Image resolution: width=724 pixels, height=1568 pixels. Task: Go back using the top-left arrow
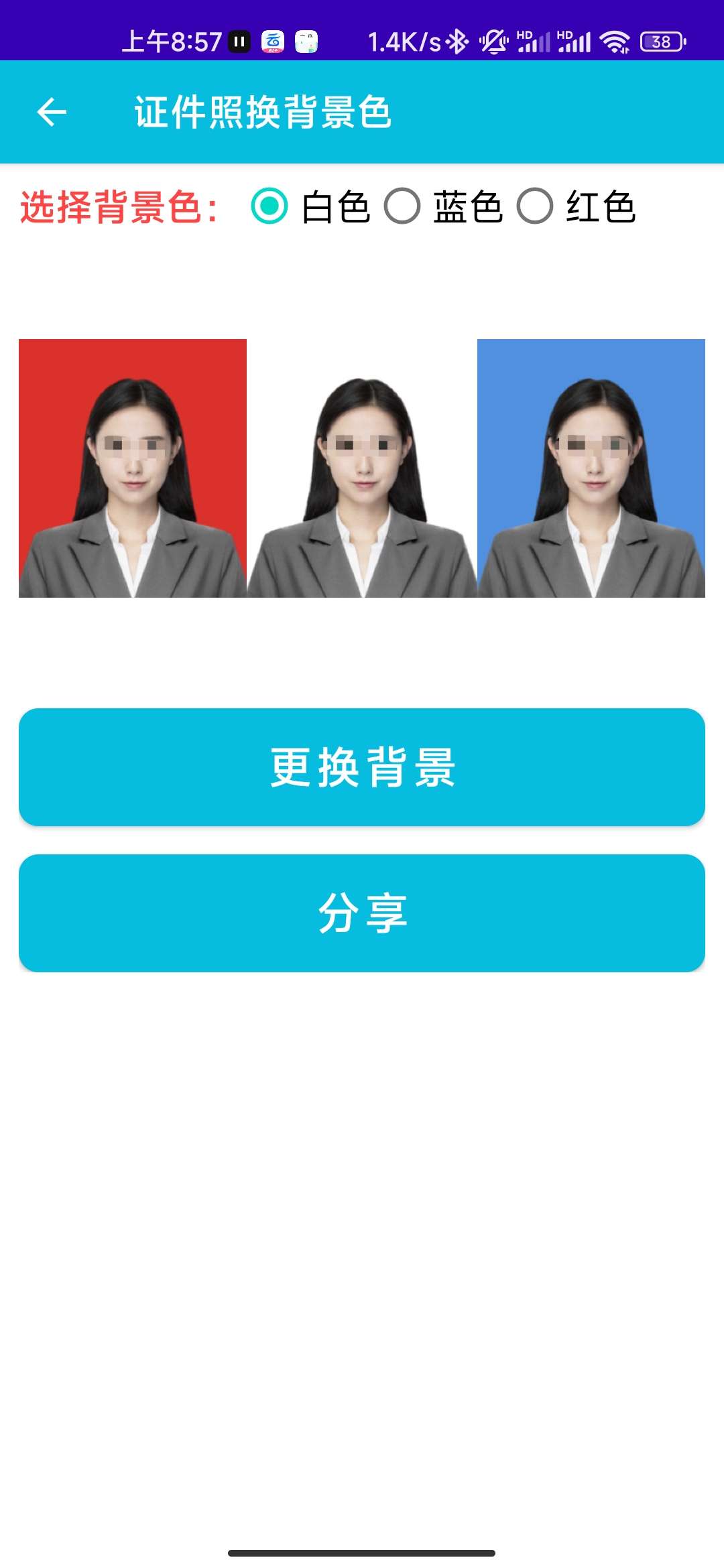52,112
